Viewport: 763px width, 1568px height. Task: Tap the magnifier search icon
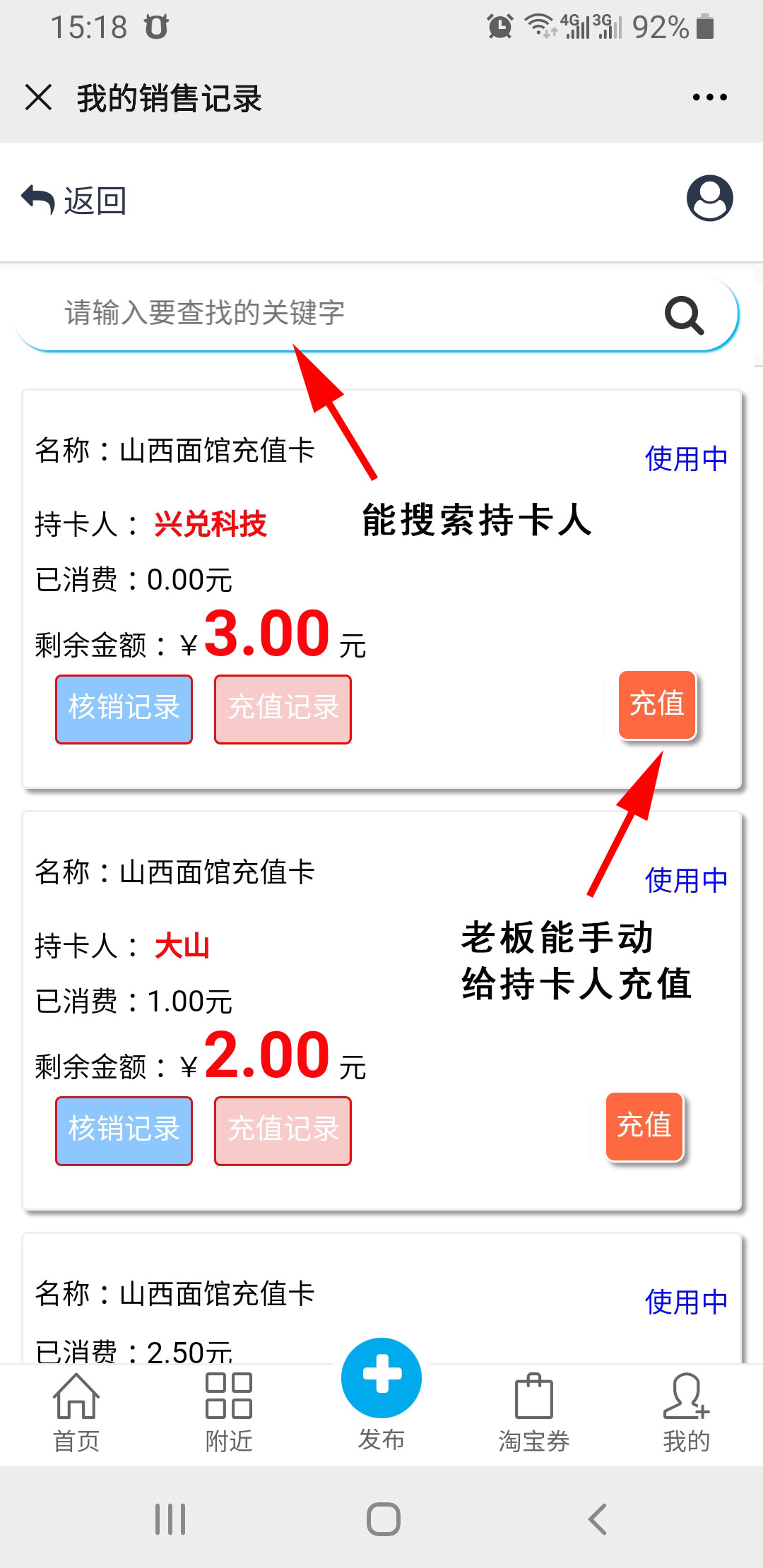(x=684, y=314)
